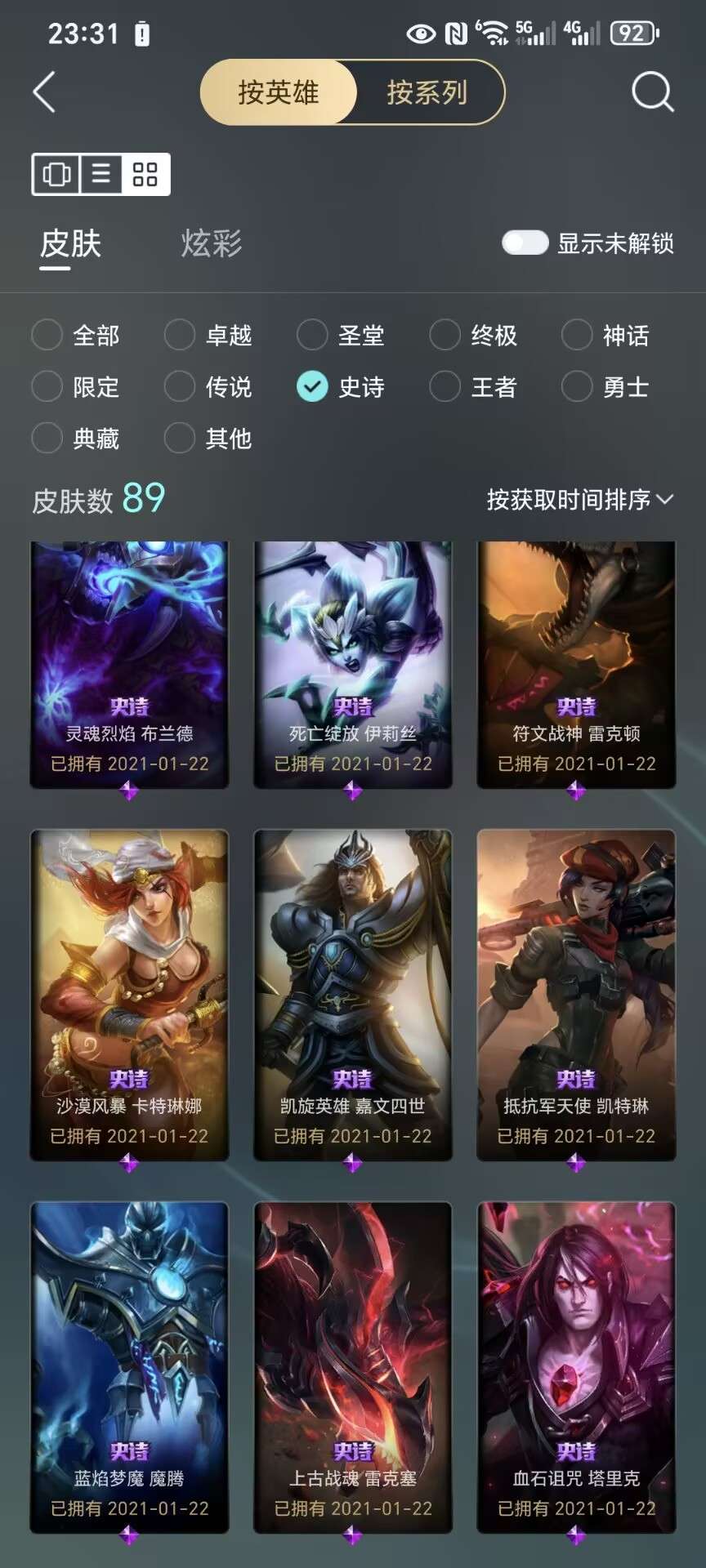Select the card view layout icon
Image resolution: width=706 pixels, height=1568 pixels.
56,174
